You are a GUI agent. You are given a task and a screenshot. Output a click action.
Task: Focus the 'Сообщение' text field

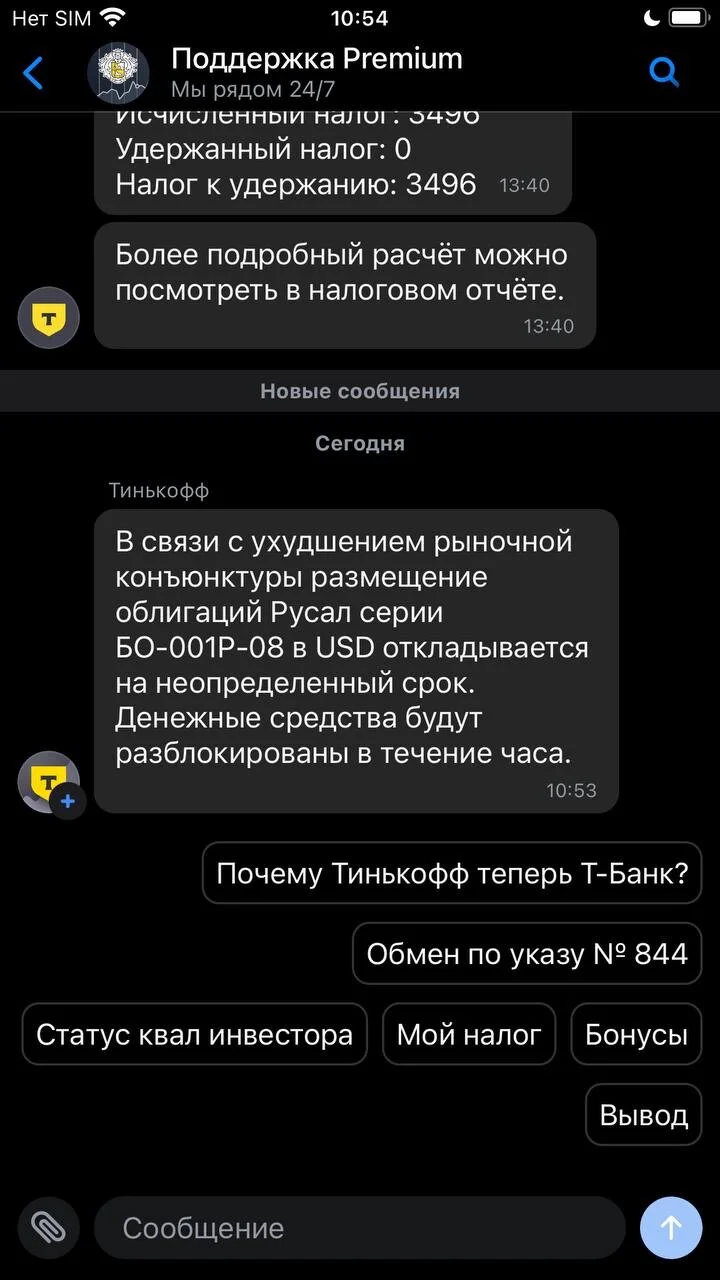pyautogui.click(x=360, y=1227)
